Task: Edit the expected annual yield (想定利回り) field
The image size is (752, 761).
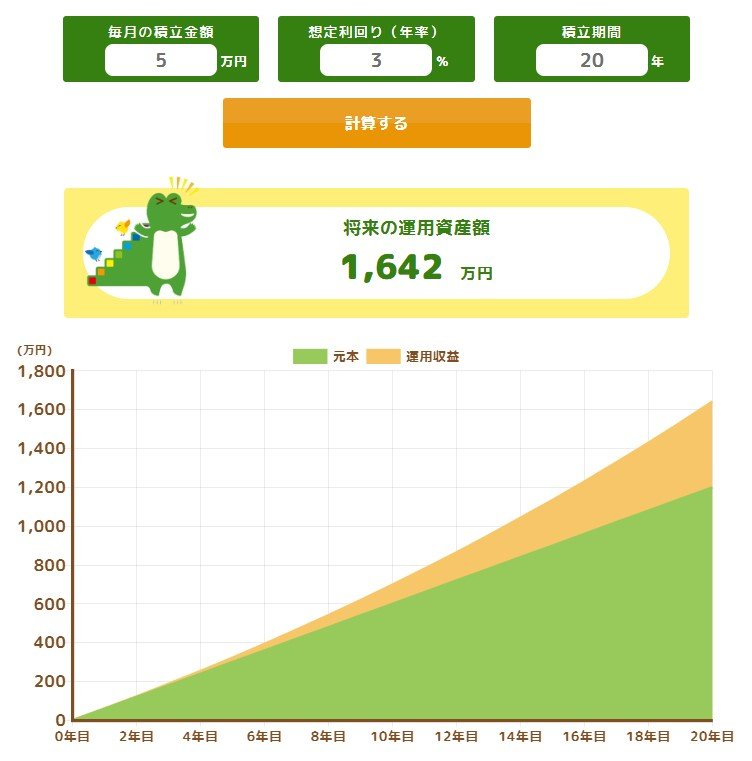Action: pos(375,60)
